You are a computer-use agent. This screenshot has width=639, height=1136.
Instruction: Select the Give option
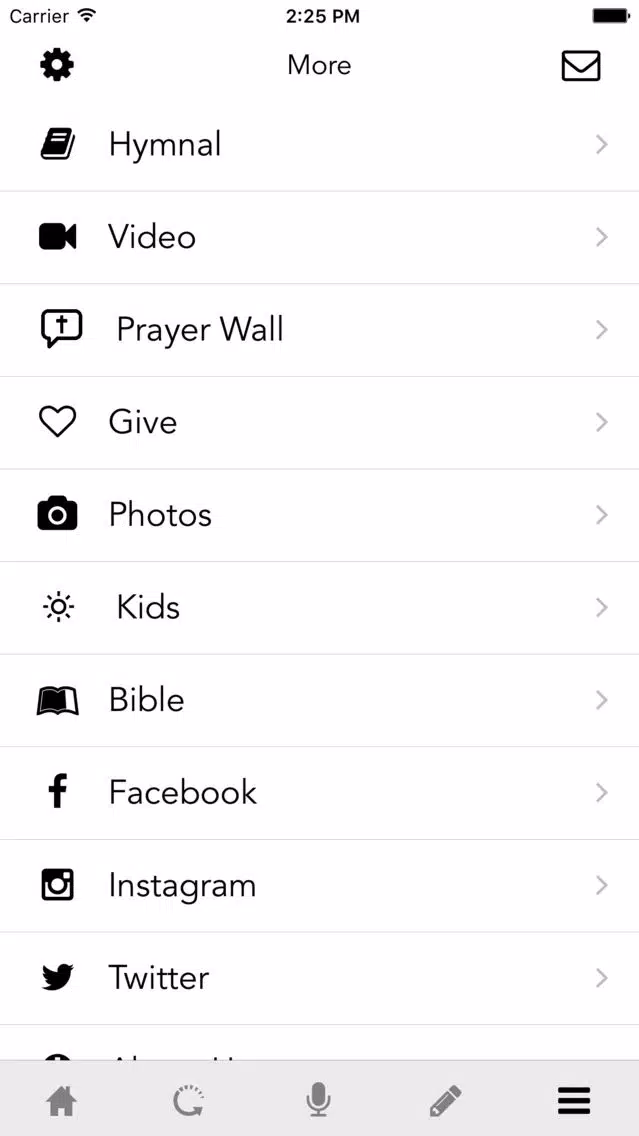tap(320, 423)
